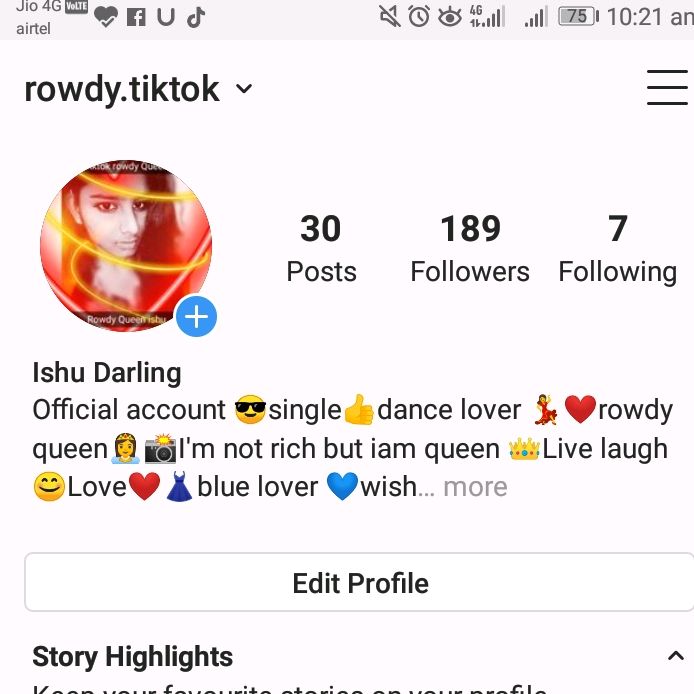Open the 189 Followers list
This screenshot has width=694, height=694.
point(470,248)
